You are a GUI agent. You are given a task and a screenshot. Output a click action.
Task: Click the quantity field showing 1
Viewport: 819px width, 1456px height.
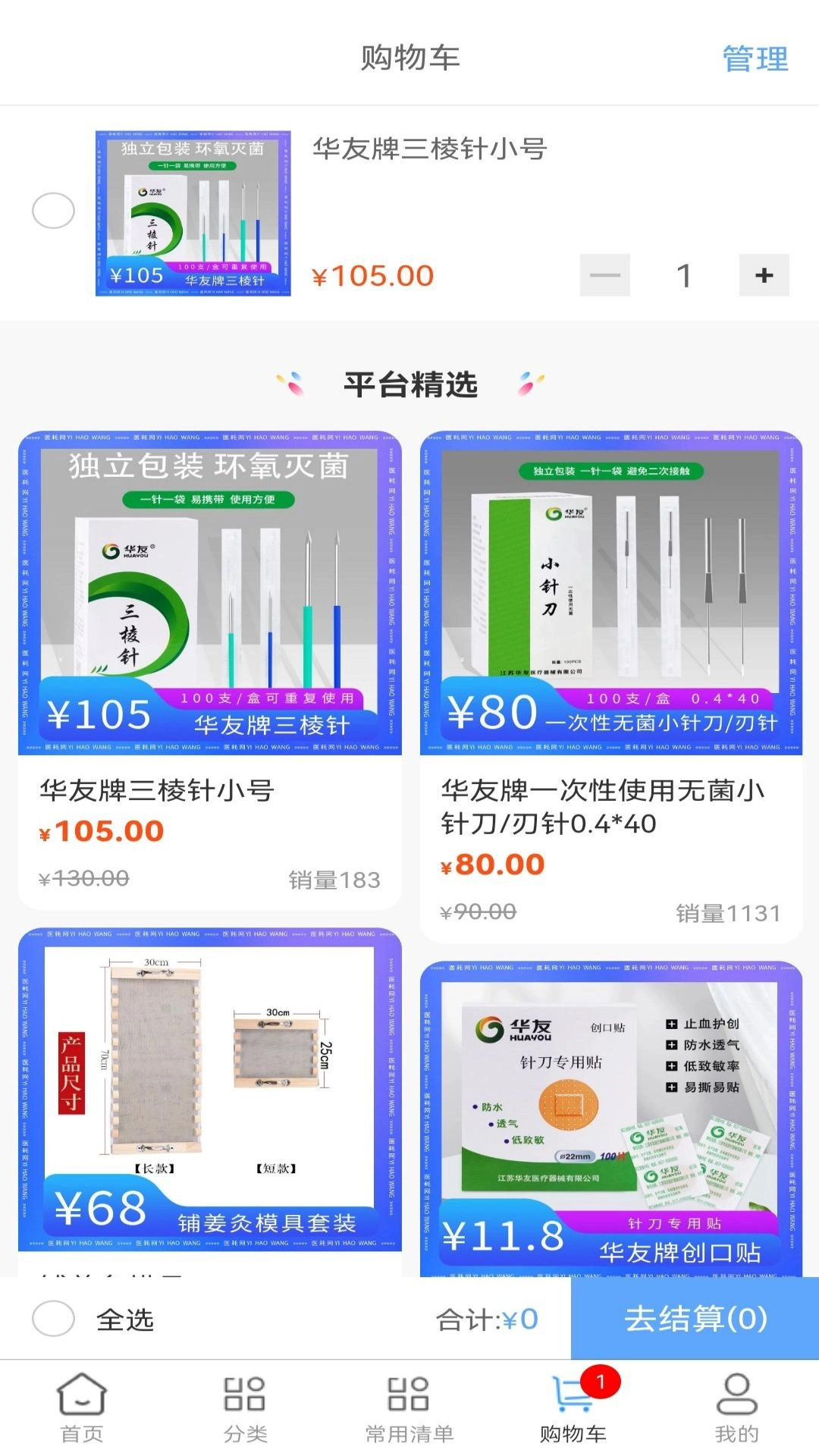coord(684,276)
